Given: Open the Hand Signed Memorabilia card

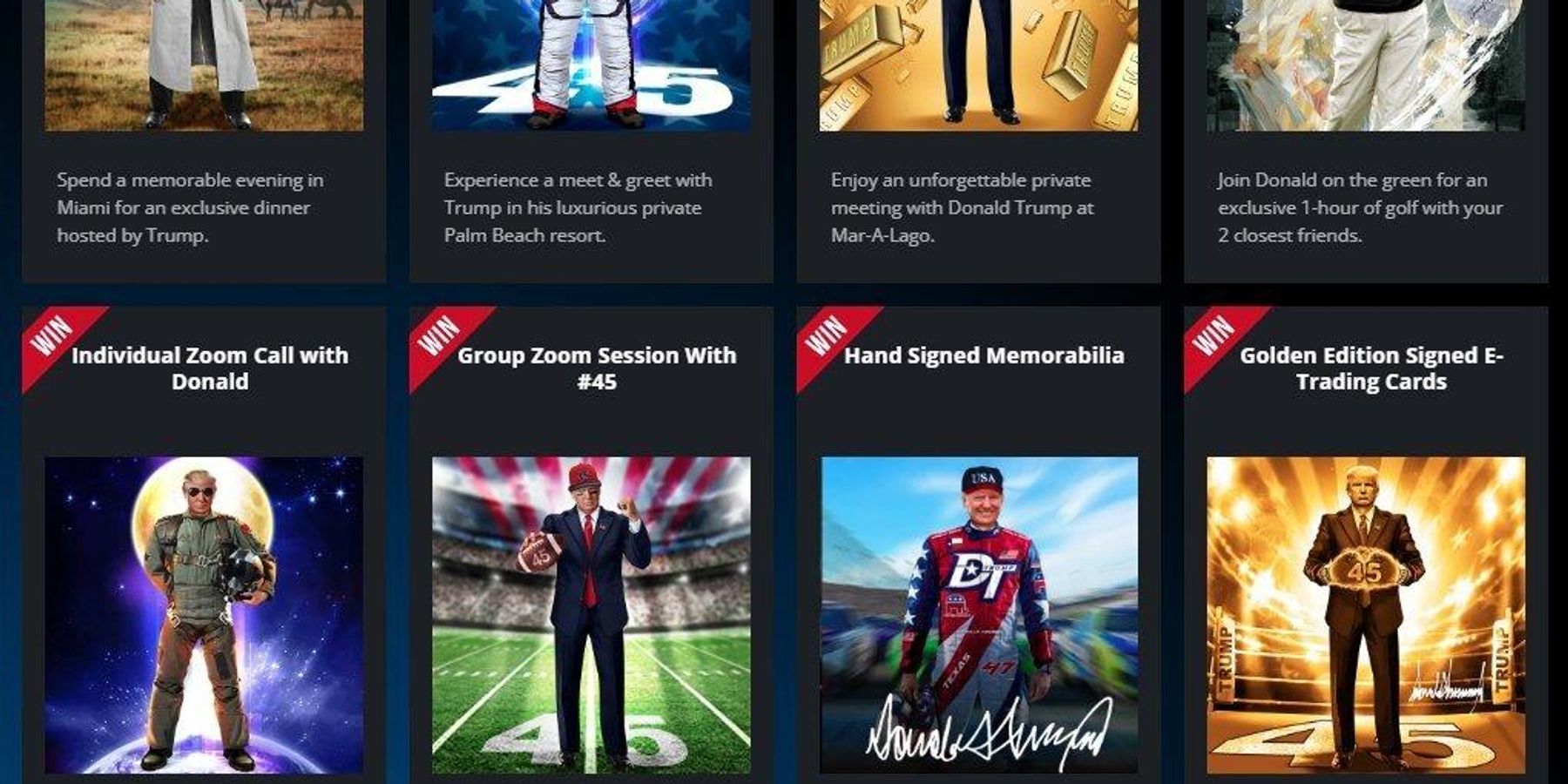Looking at the screenshot, I should 983,355.
